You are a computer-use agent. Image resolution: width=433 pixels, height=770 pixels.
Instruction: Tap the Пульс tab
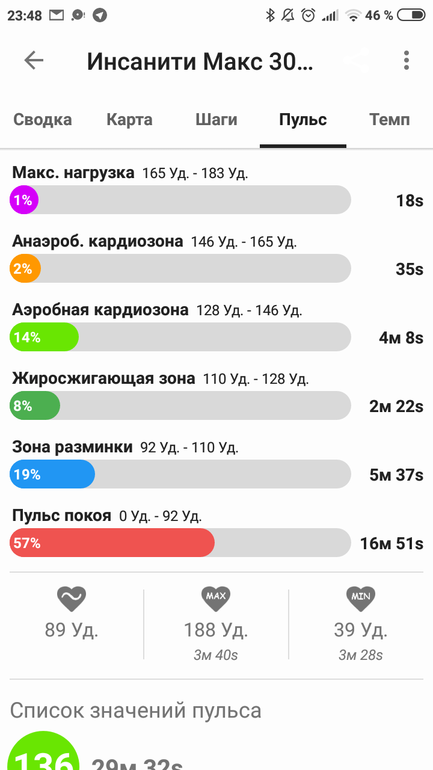coord(303,120)
